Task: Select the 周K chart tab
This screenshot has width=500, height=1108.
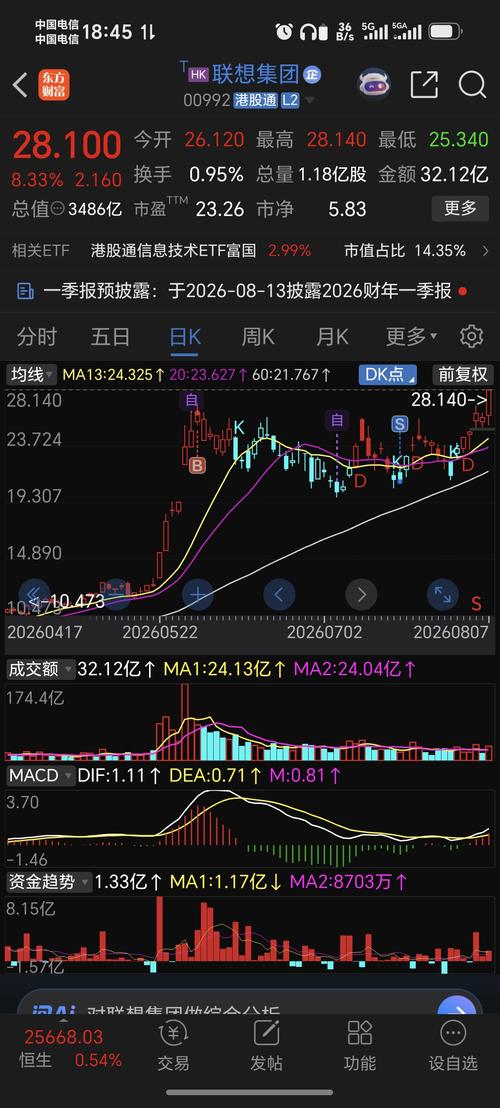Action: pyautogui.click(x=258, y=336)
